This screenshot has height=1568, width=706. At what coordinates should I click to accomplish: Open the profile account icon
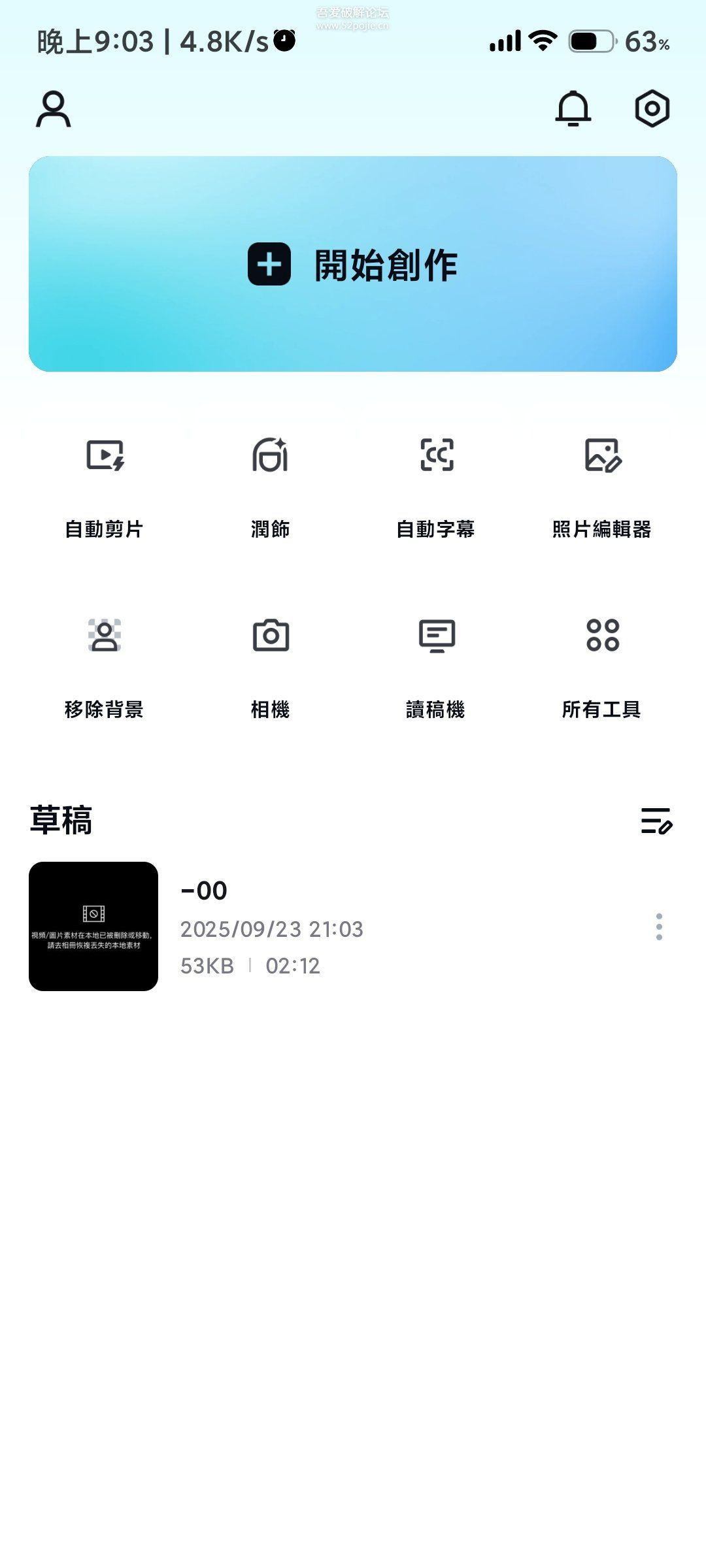[x=53, y=109]
